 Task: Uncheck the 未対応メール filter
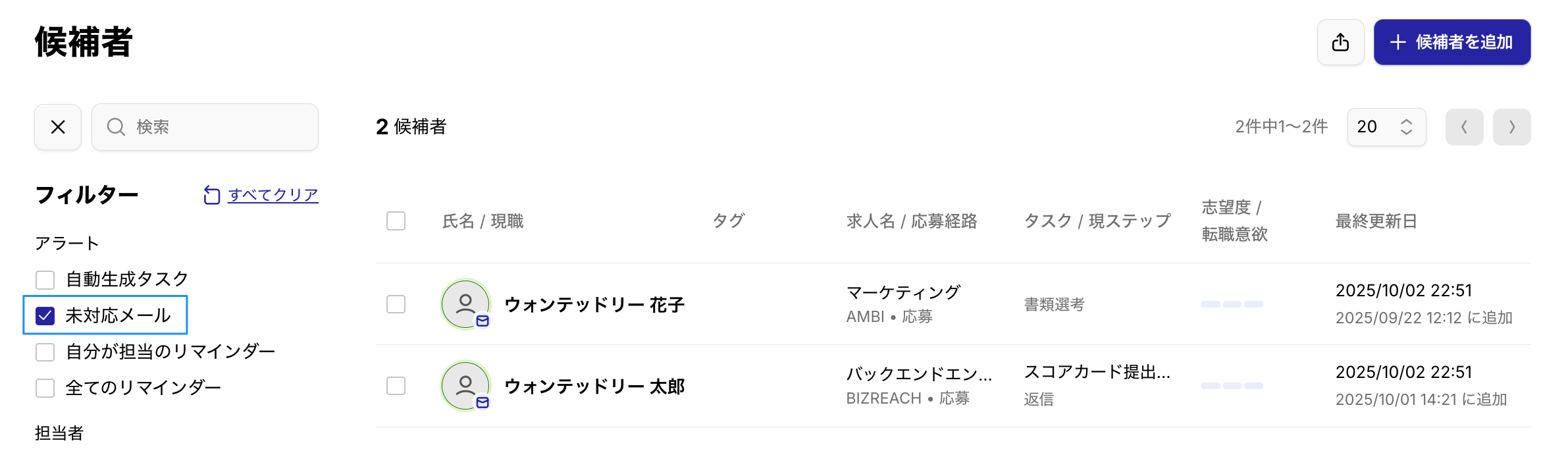click(45, 316)
